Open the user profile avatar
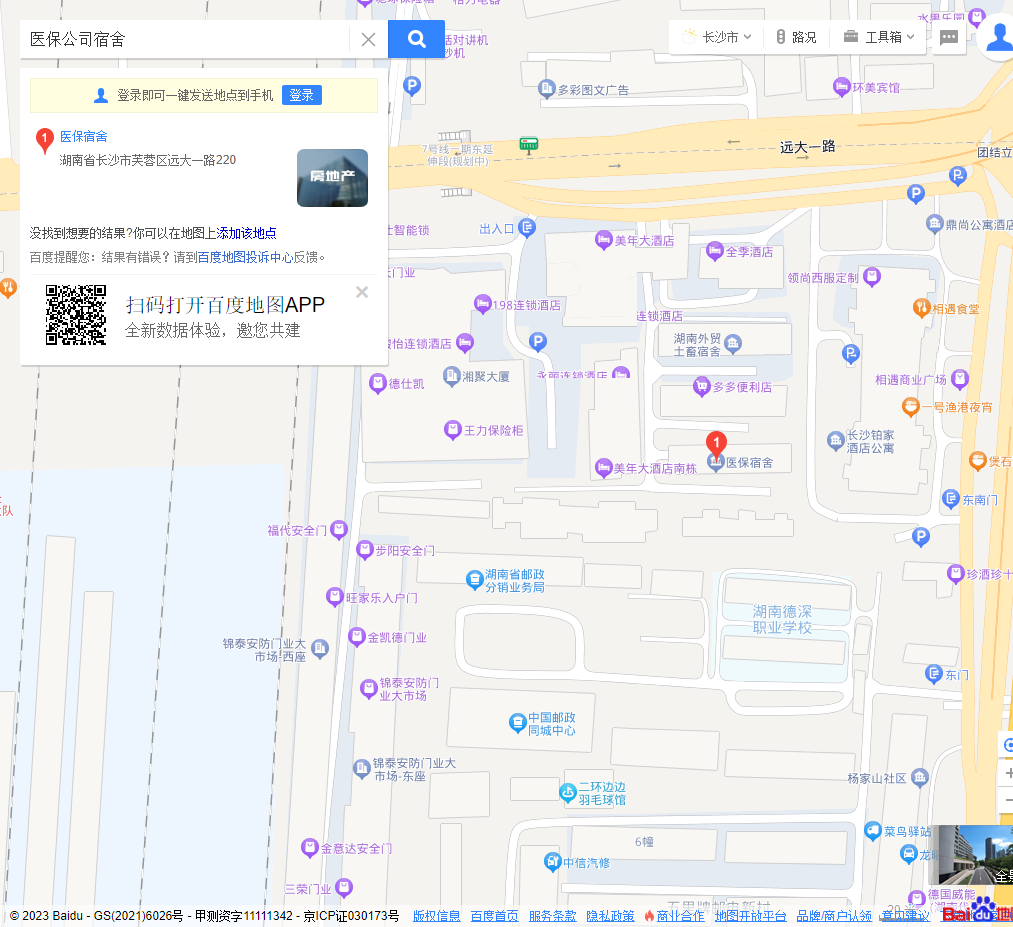The height and width of the screenshot is (927, 1013). click(998, 37)
